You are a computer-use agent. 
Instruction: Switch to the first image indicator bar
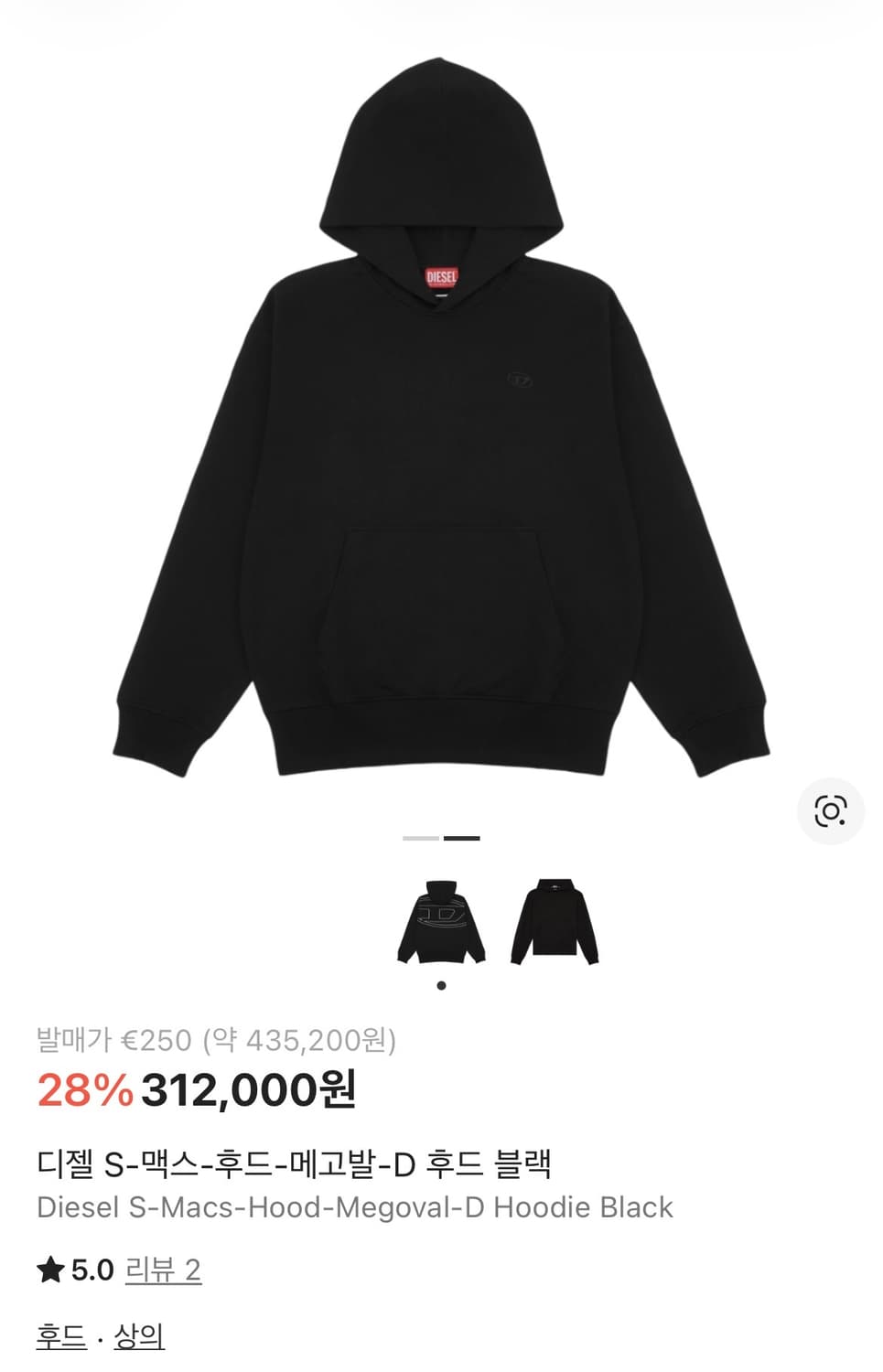[x=420, y=838]
